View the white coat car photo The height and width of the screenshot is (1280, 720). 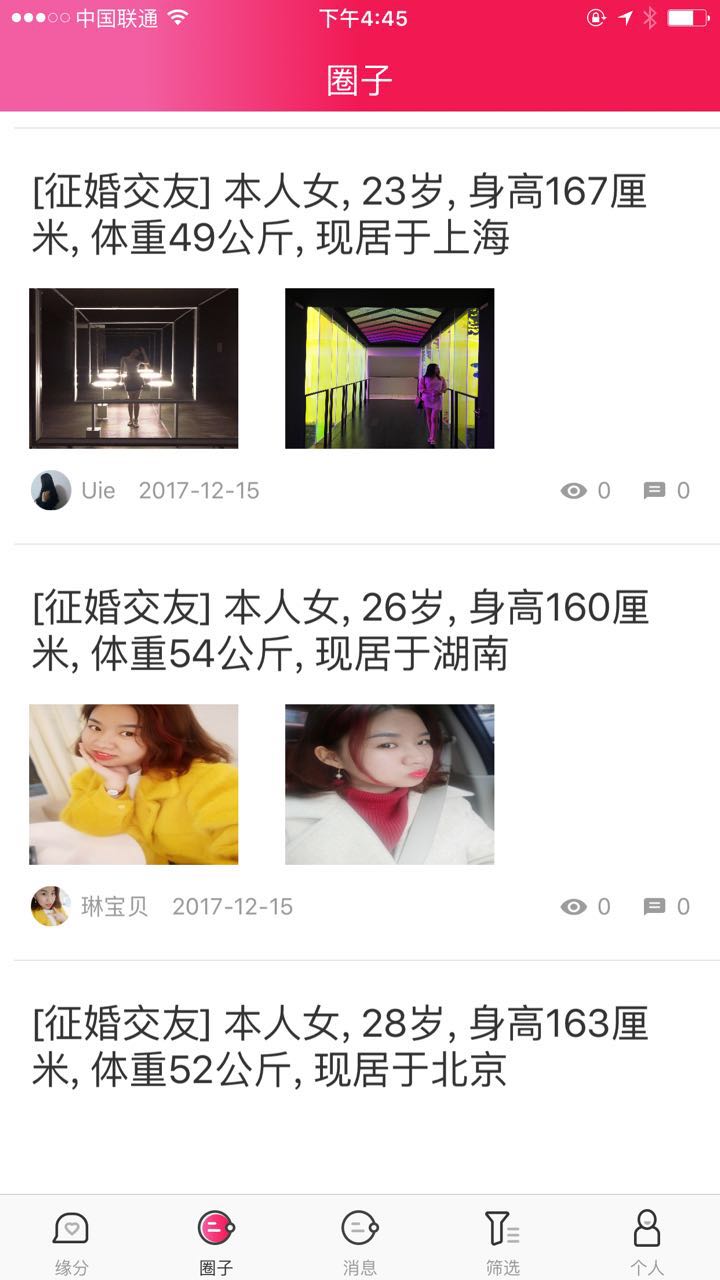click(389, 784)
